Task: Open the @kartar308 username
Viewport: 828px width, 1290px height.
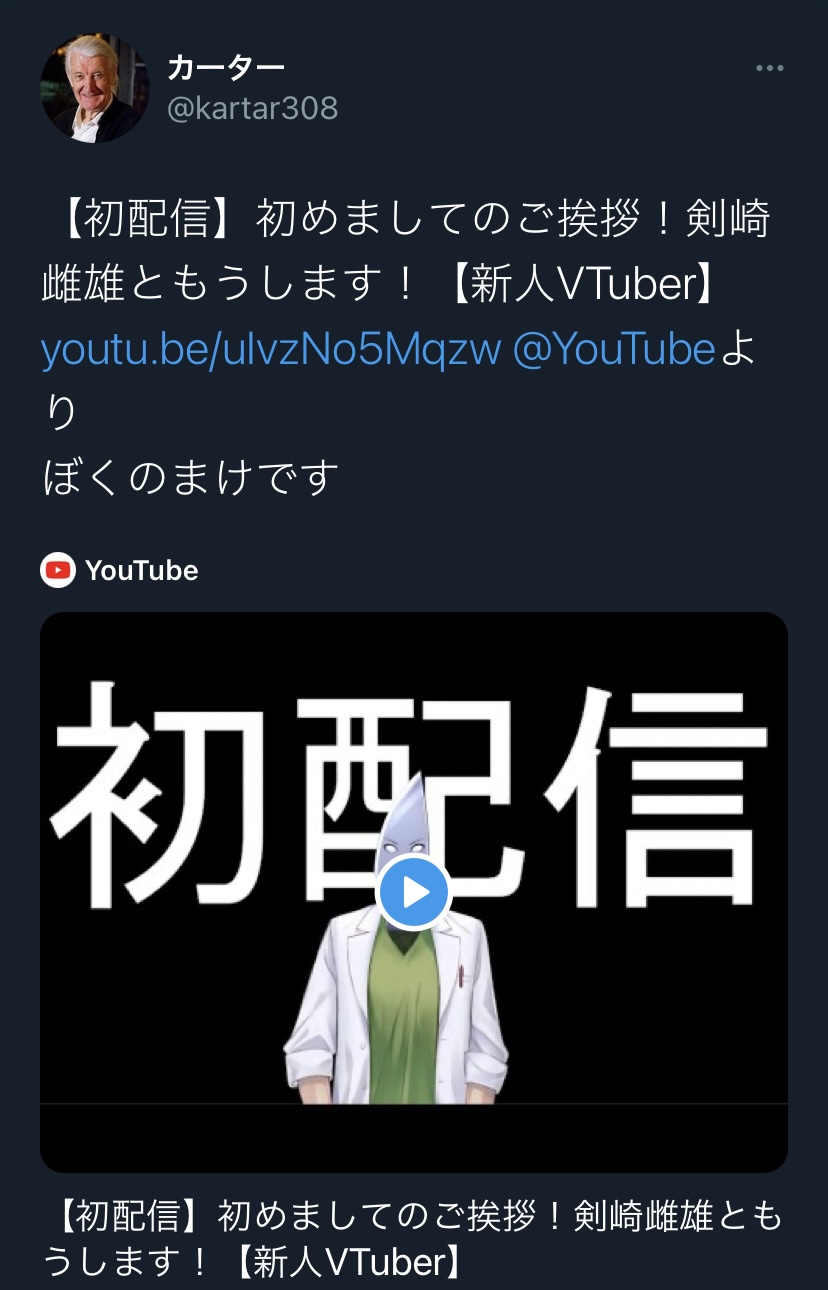Action: click(x=252, y=108)
